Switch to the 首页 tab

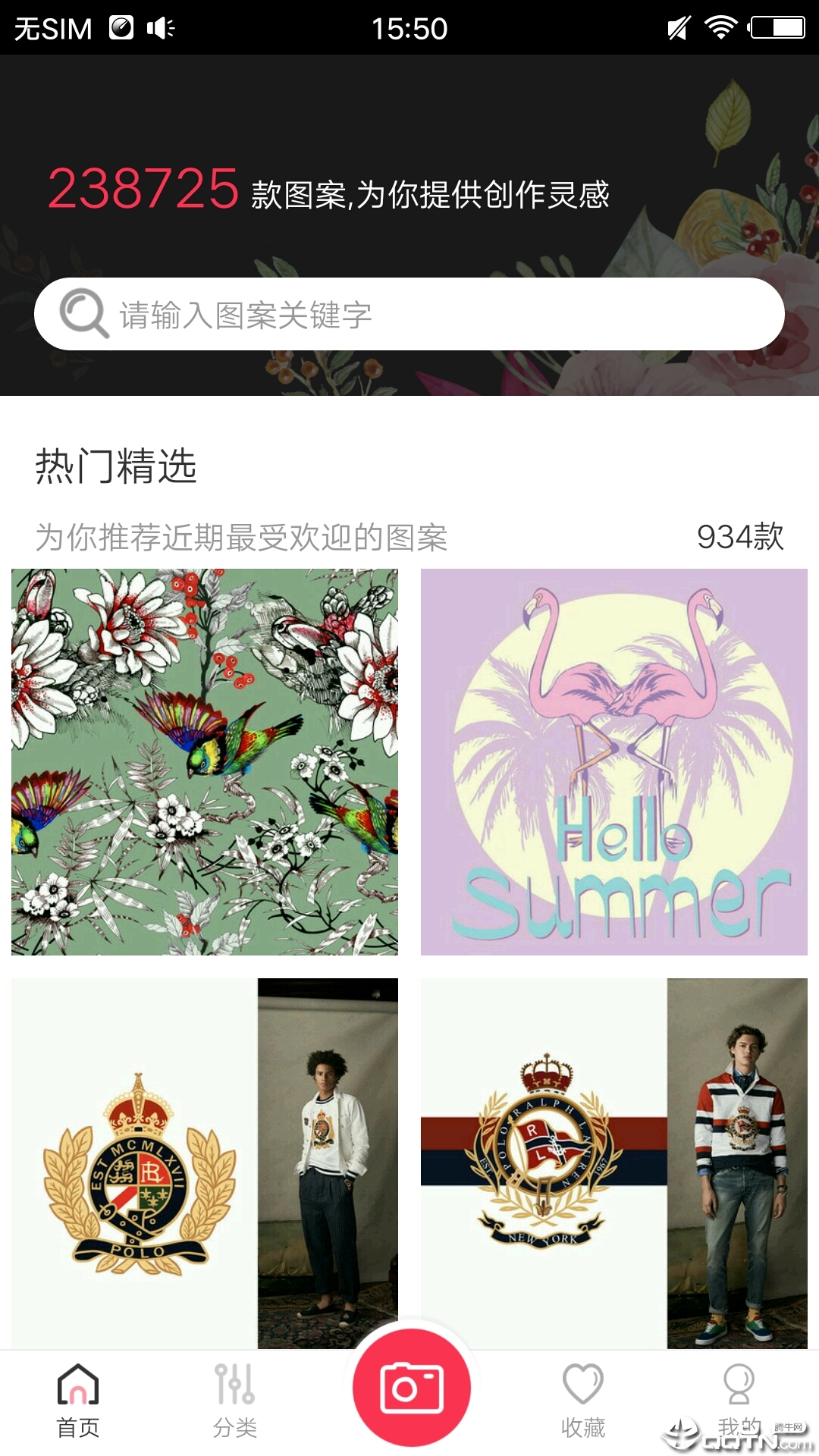[78, 1401]
